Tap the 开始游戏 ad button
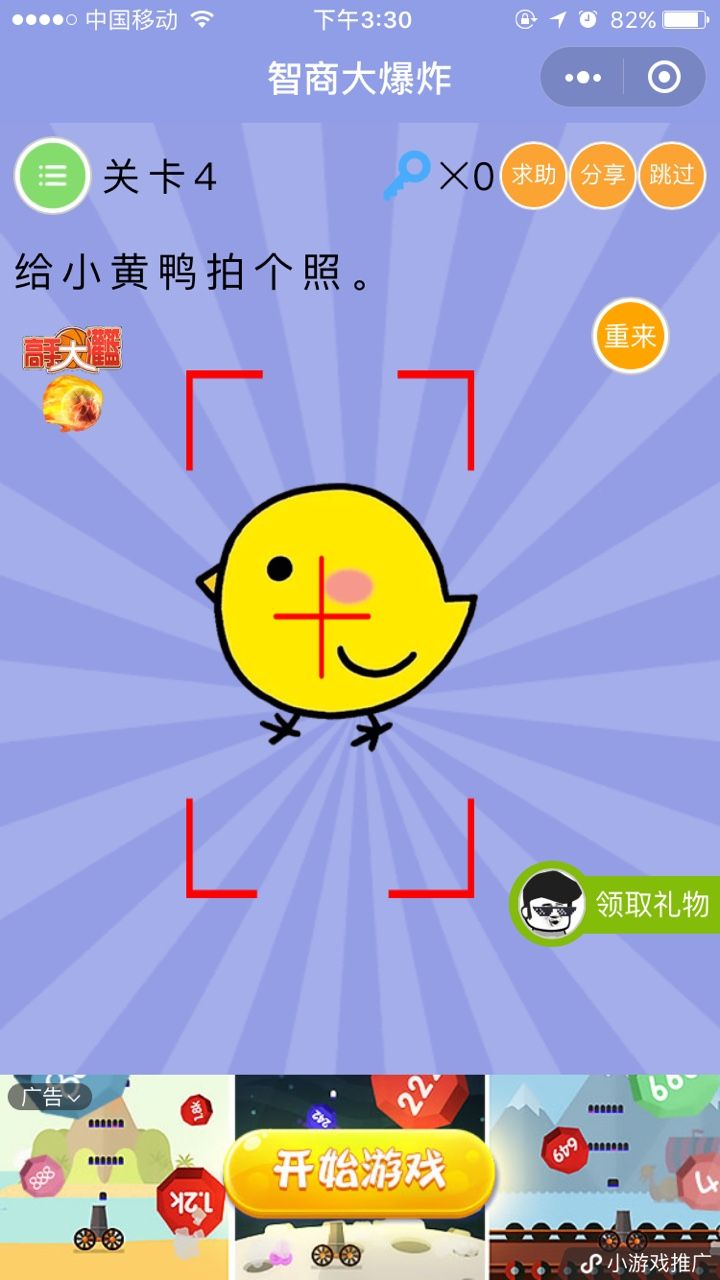 pos(359,1171)
